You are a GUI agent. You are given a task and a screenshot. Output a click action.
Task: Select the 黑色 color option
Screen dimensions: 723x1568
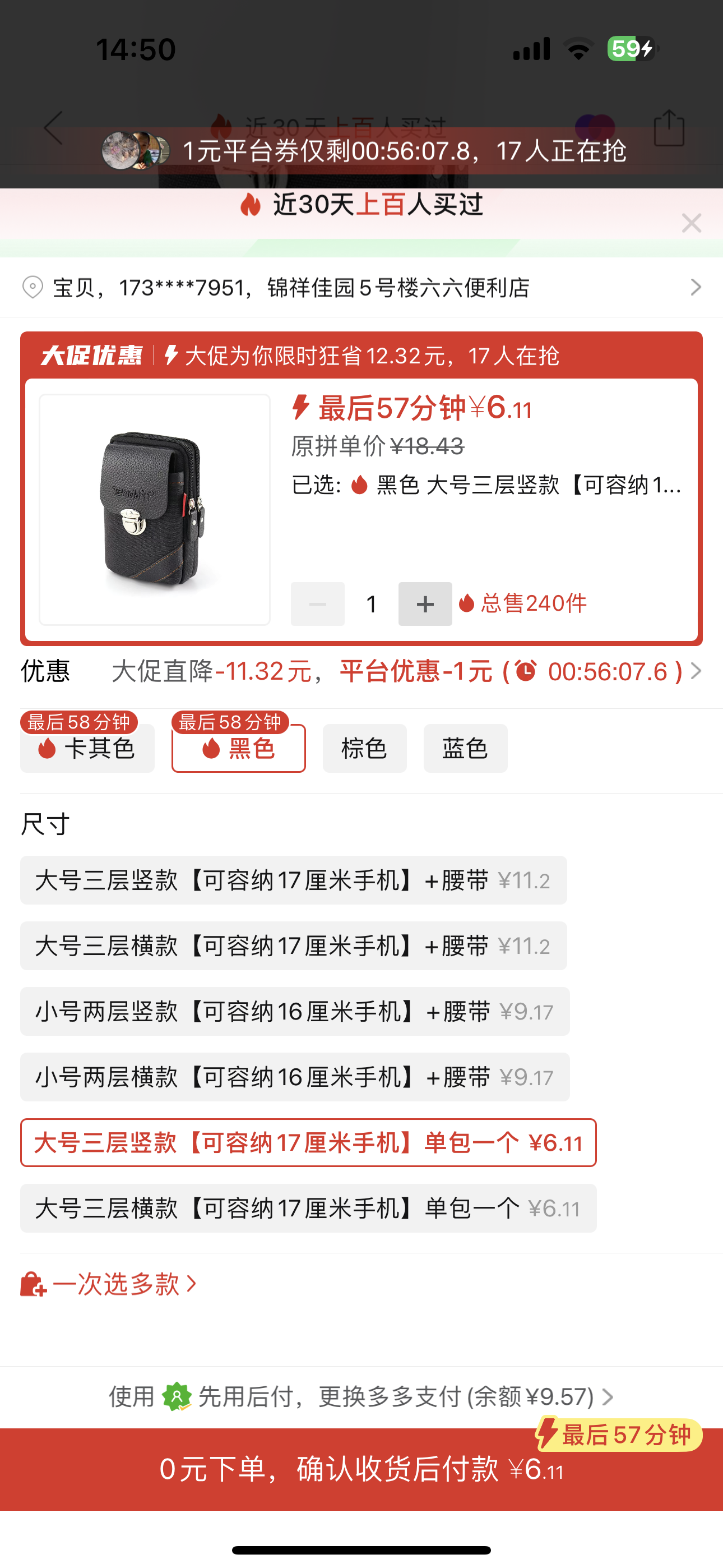point(239,748)
